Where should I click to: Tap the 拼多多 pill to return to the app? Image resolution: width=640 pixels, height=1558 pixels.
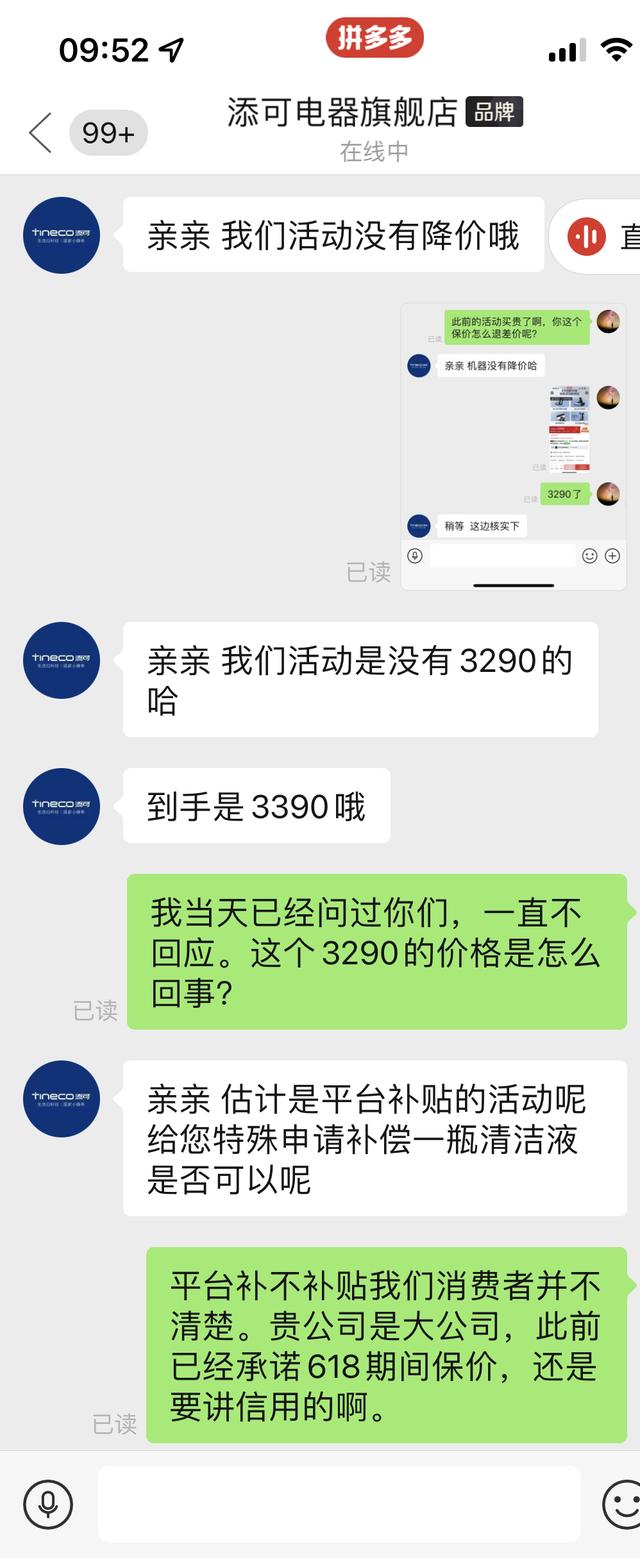pos(375,39)
